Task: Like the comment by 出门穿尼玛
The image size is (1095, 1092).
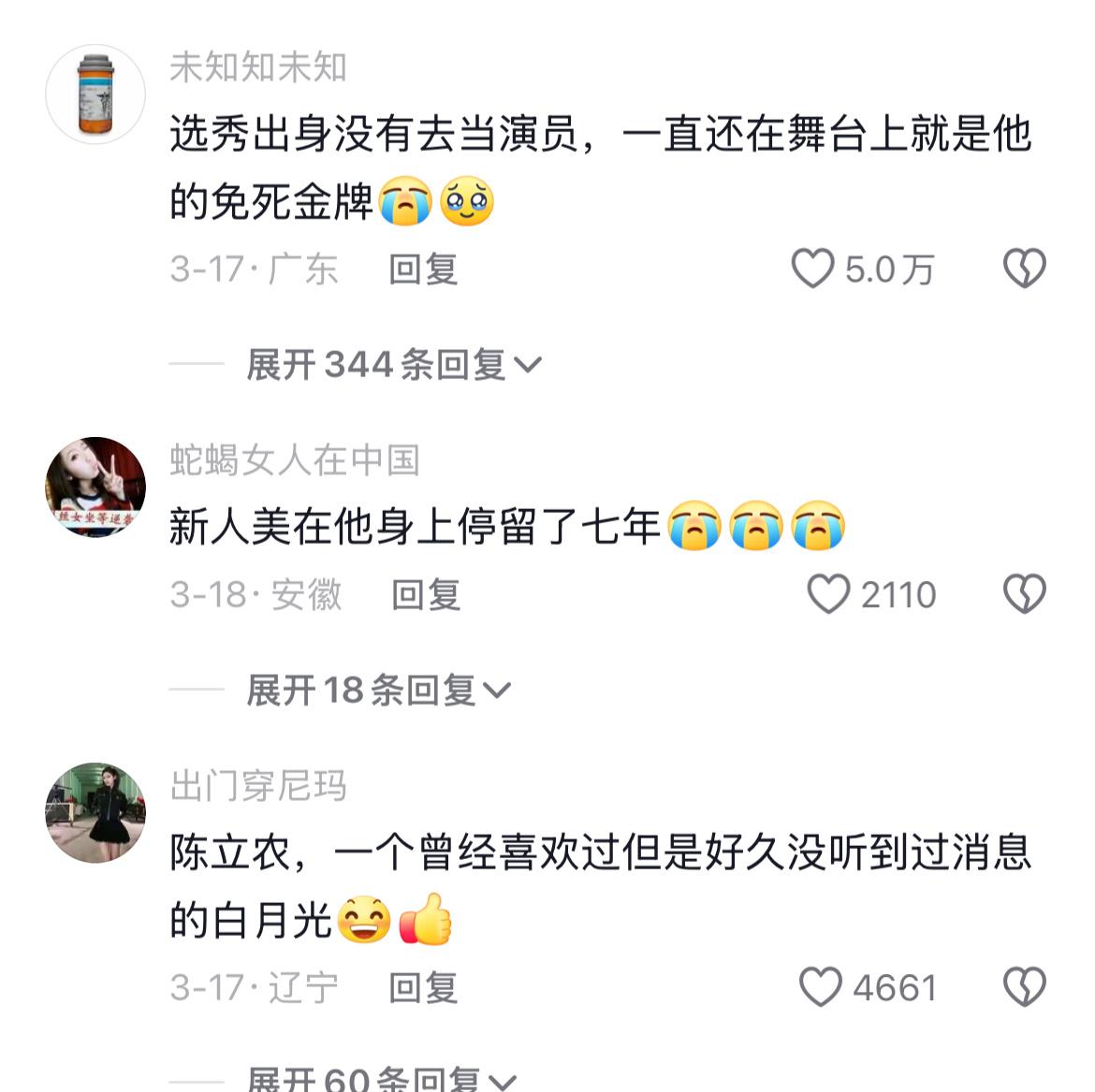Action: pyautogui.click(x=821, y=987)
